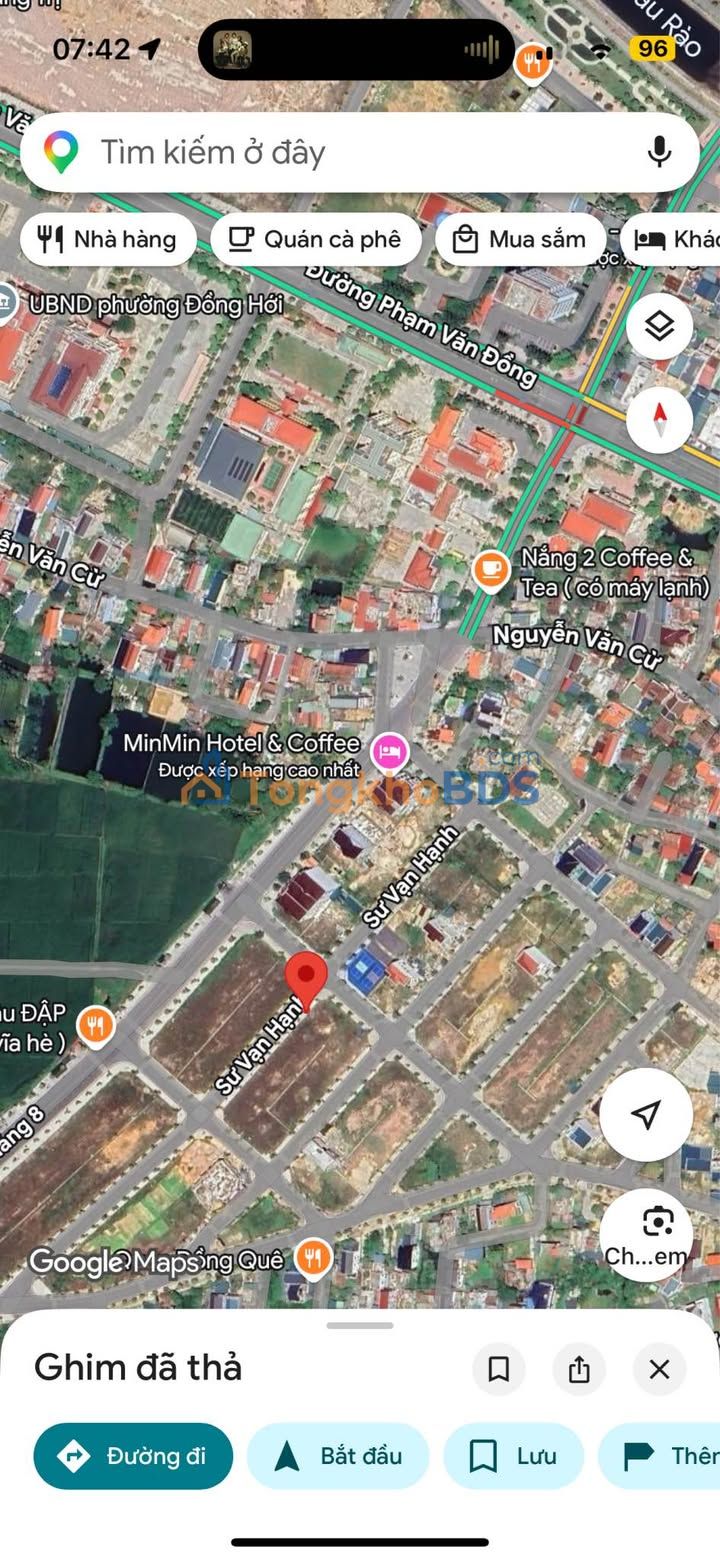This screenshot has width=720, height=1560.
Task: Open the Đồng Quê restaurant marker
Action: [313, 1258]
